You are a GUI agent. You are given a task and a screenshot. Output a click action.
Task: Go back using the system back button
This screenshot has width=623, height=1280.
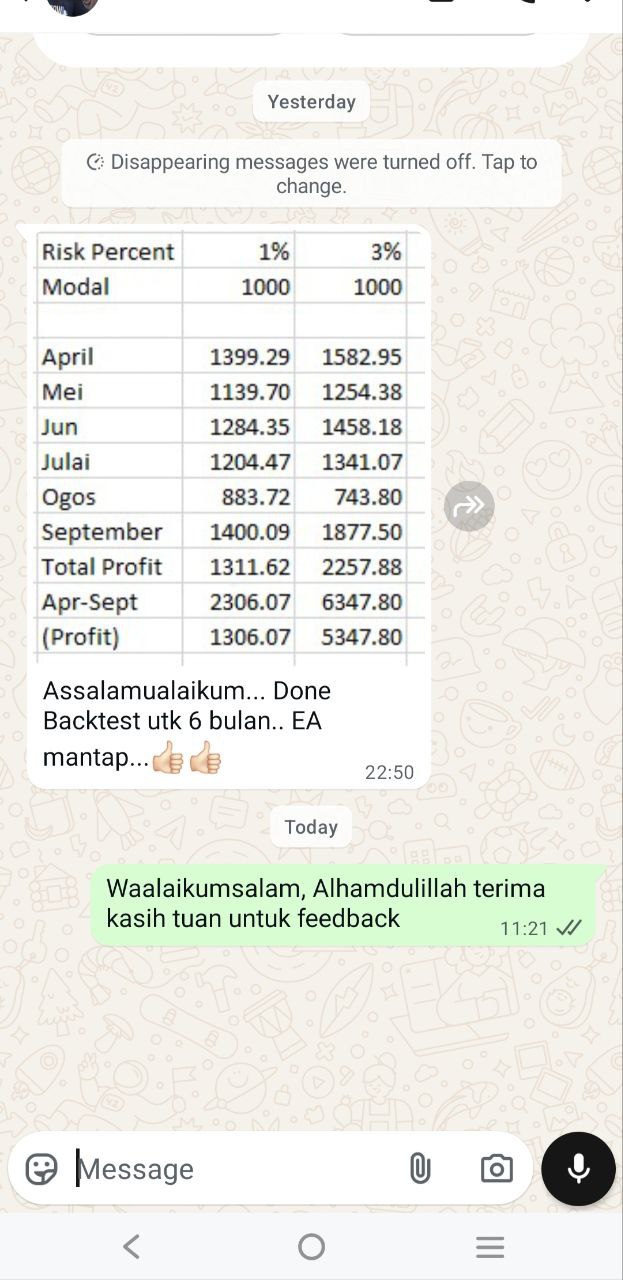click(x=131, y=1247)
